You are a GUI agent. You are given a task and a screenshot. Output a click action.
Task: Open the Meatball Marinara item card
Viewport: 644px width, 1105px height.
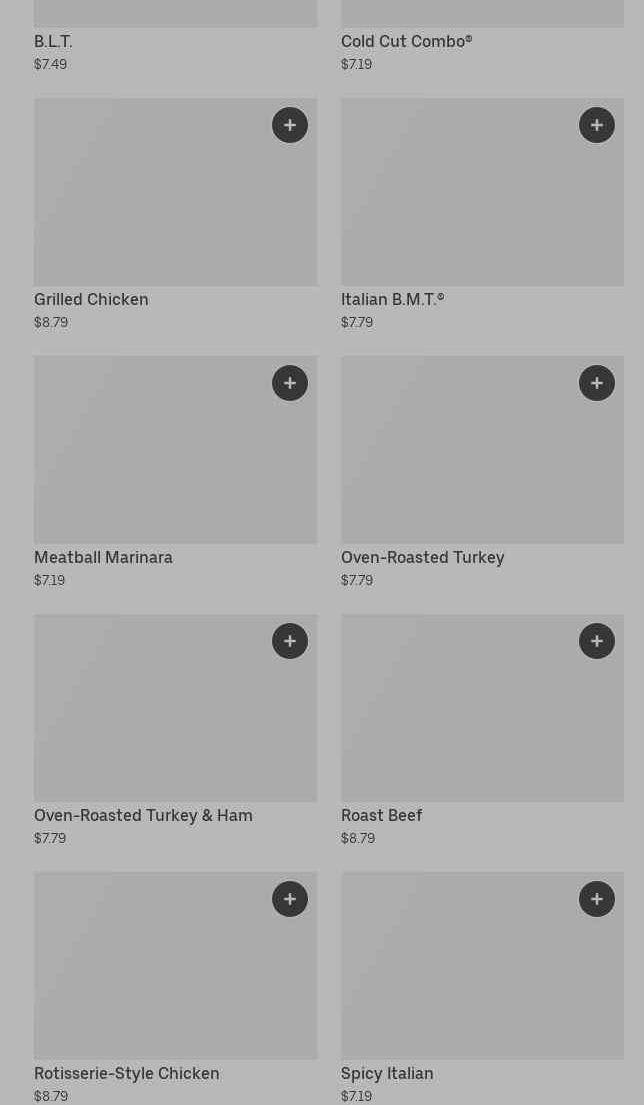tap(175, 473)
